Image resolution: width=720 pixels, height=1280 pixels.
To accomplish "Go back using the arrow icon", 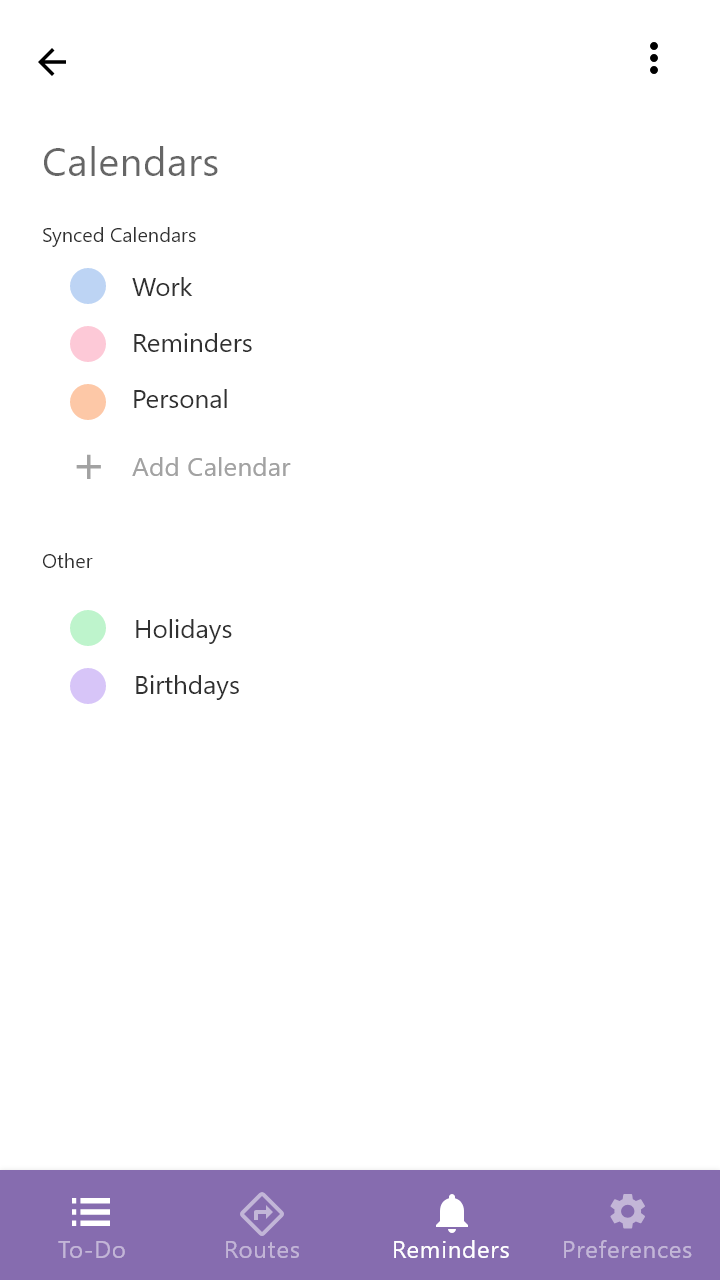I will click(52, 62).
